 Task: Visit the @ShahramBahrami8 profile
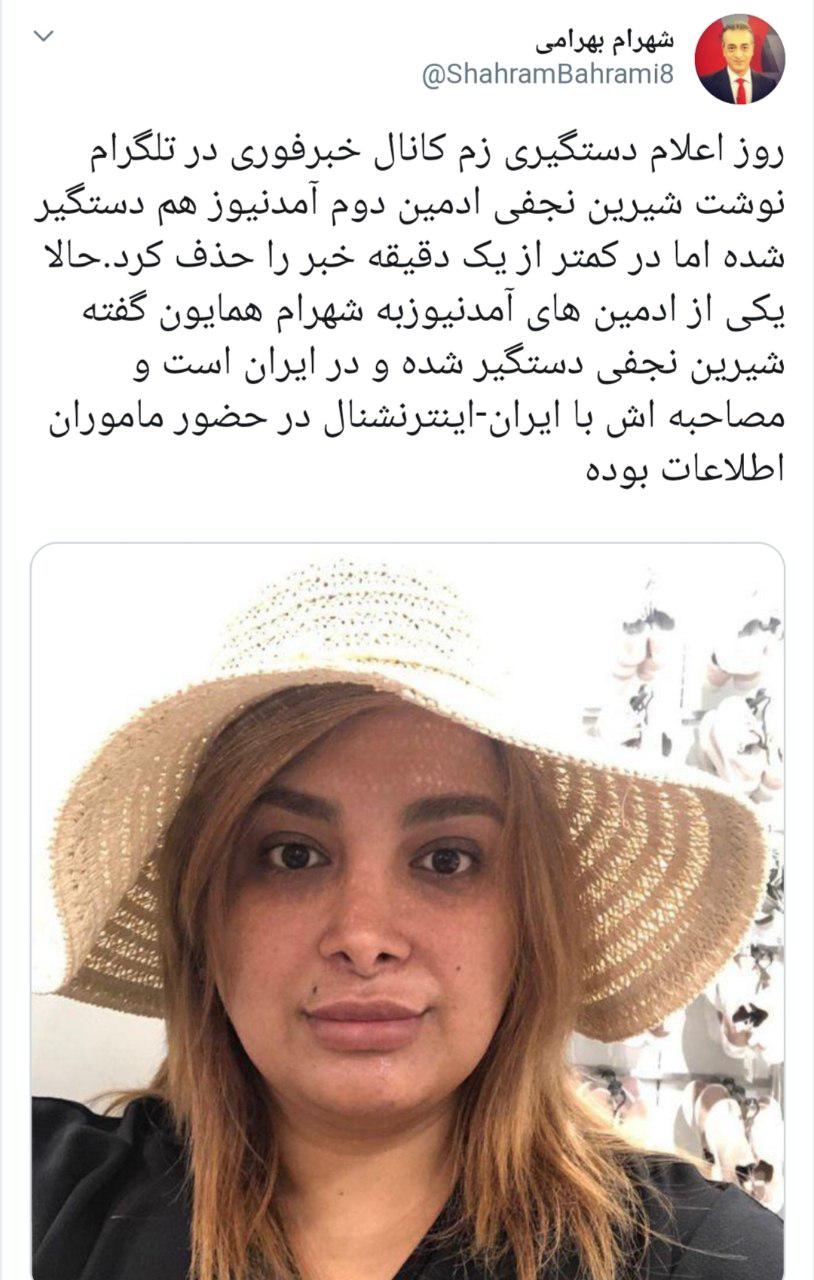click(x=548, y=76)
